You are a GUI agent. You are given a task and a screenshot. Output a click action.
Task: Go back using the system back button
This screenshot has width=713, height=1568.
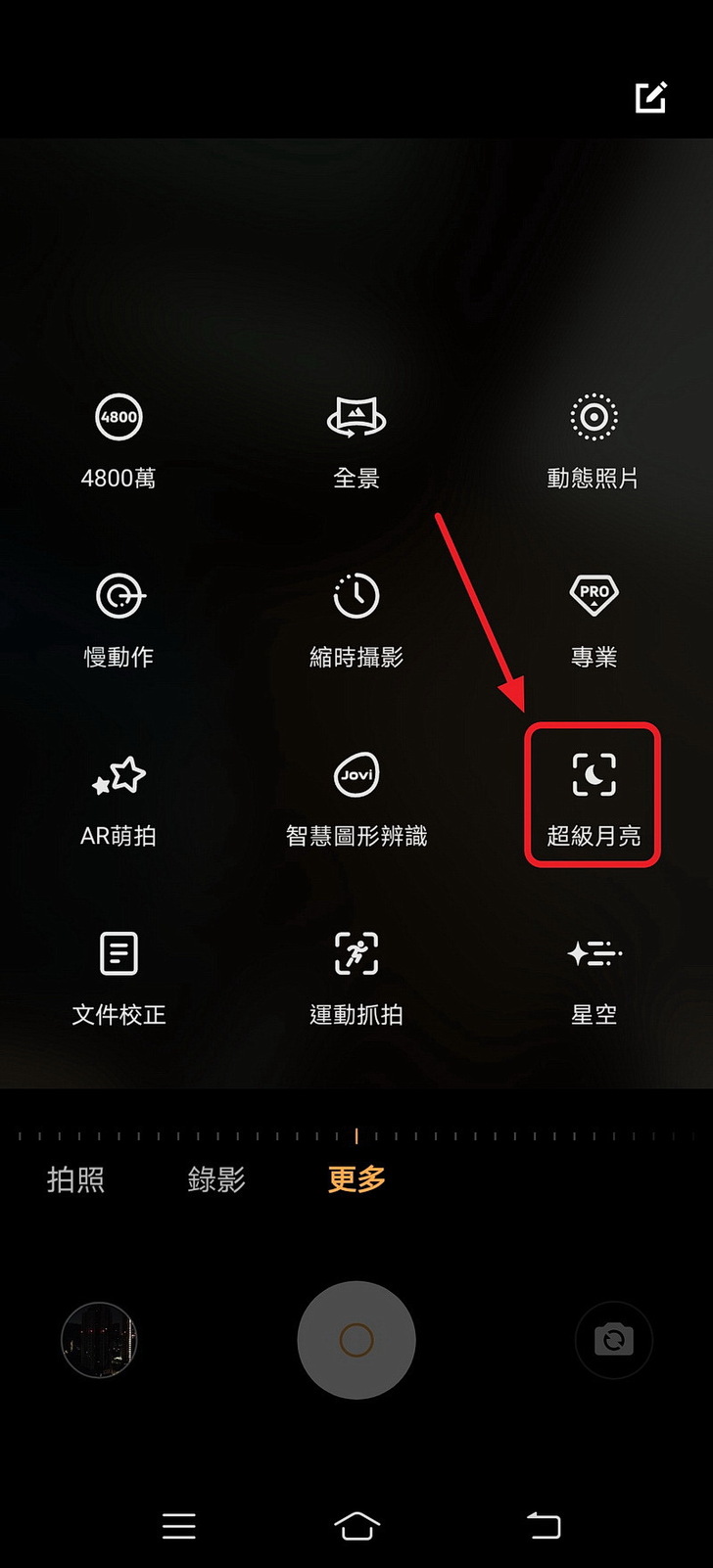coord(543,1525)
